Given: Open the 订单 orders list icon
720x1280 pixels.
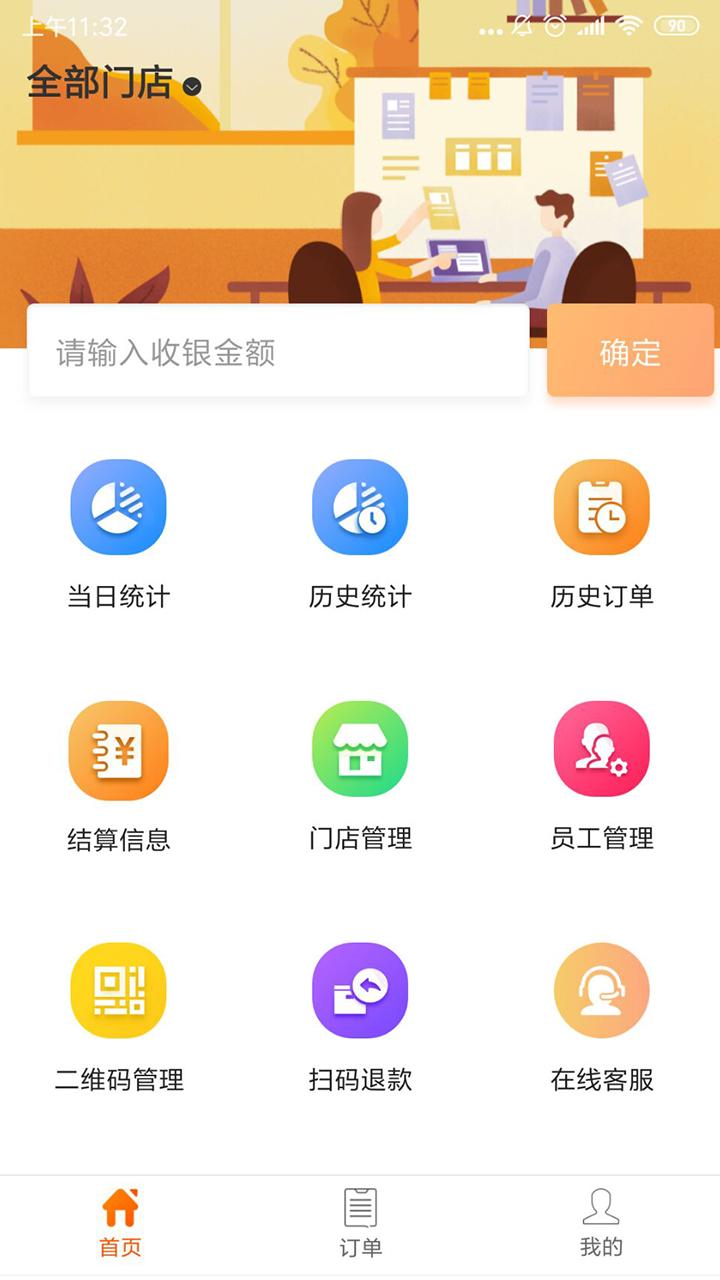Looking at the screenshot, I should (360, 1207).
